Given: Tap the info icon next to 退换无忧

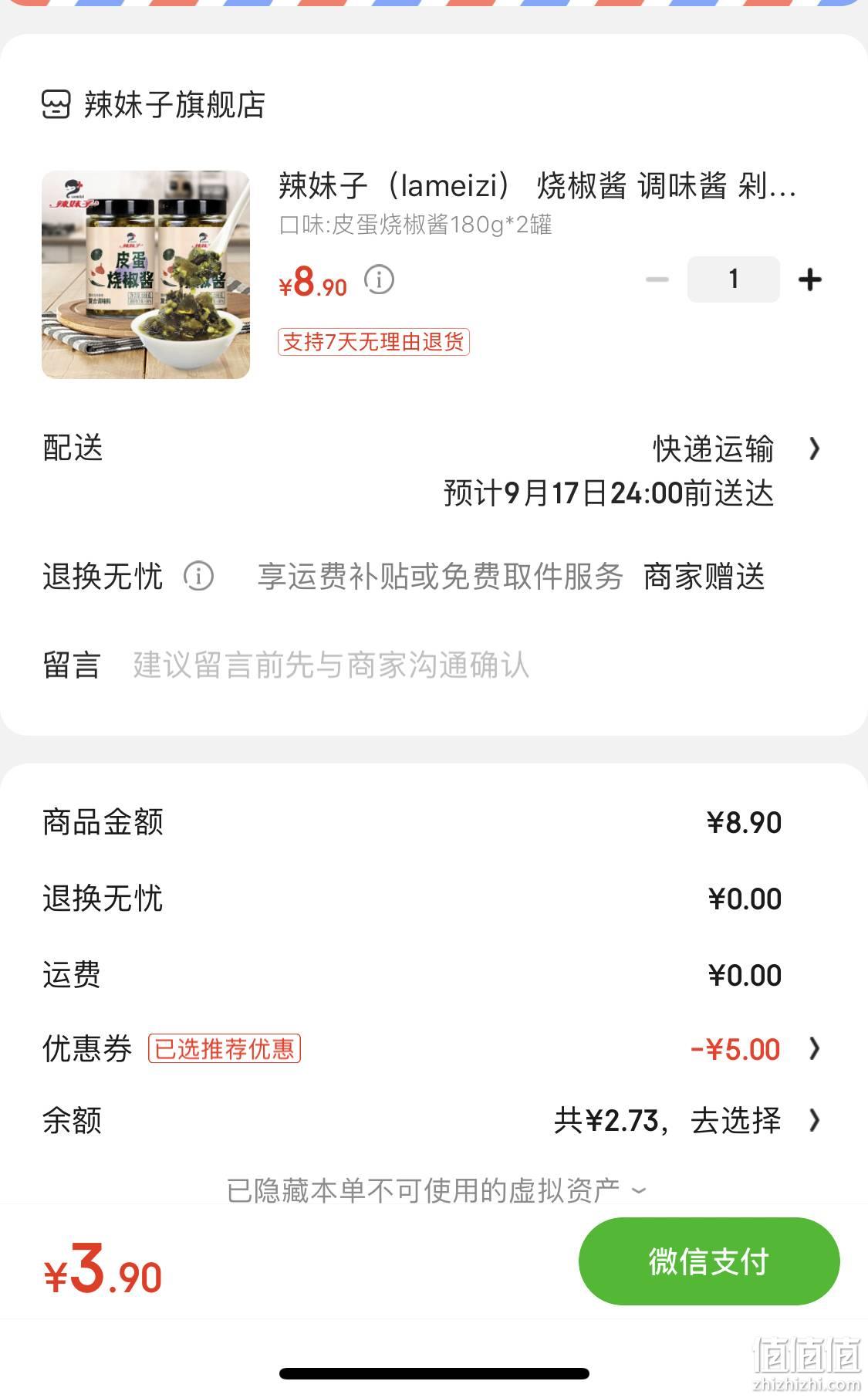Looking at the screenshot, I should pyautogui.click(x=198, y=576).
